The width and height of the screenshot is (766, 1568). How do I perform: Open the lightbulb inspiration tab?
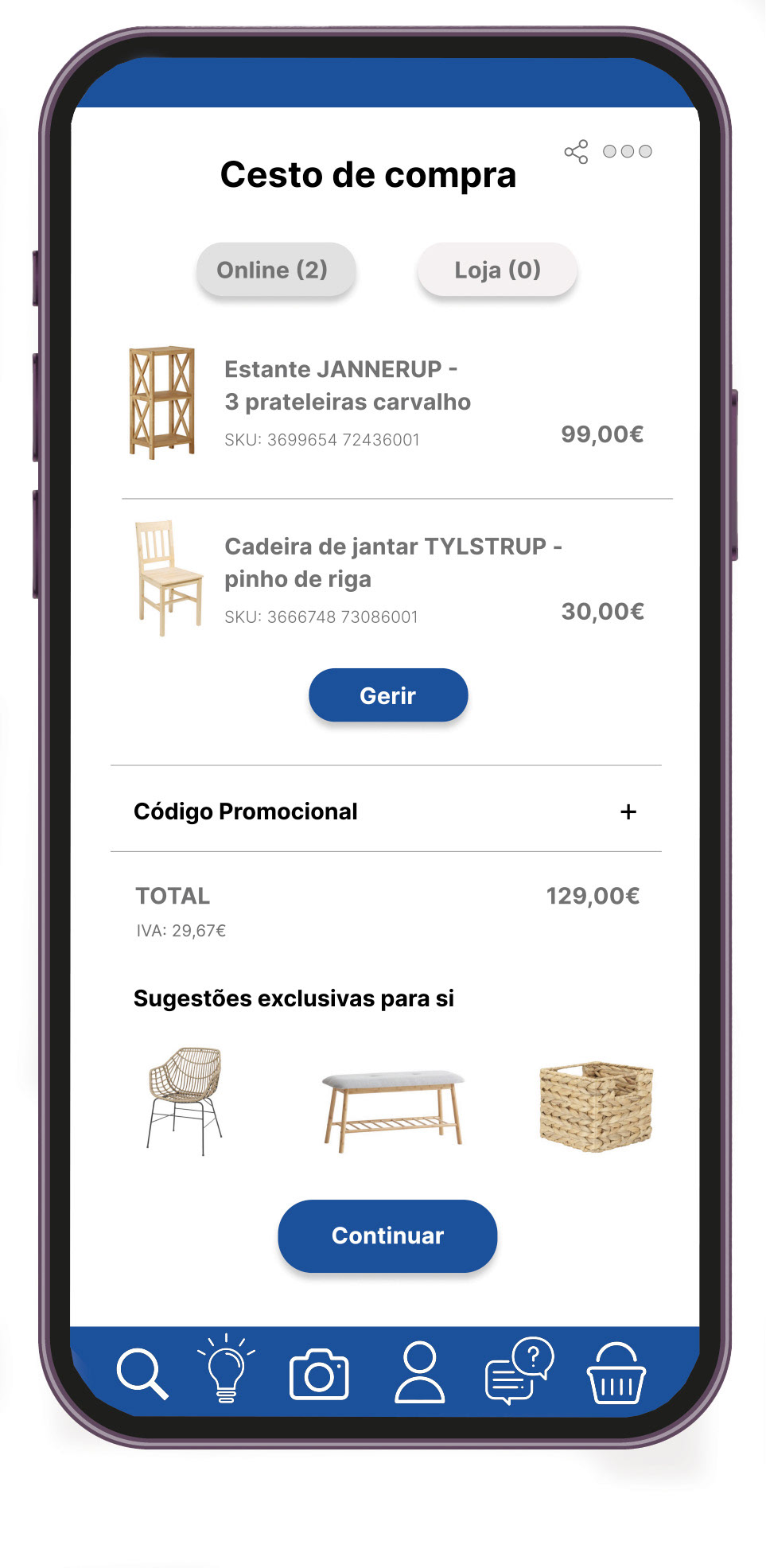click(227, 1368)
